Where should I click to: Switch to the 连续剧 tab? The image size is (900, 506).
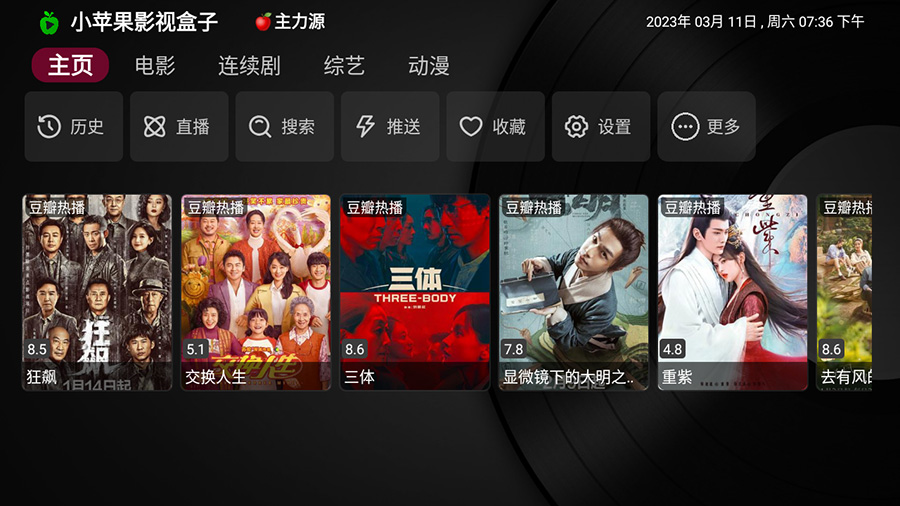249,66
